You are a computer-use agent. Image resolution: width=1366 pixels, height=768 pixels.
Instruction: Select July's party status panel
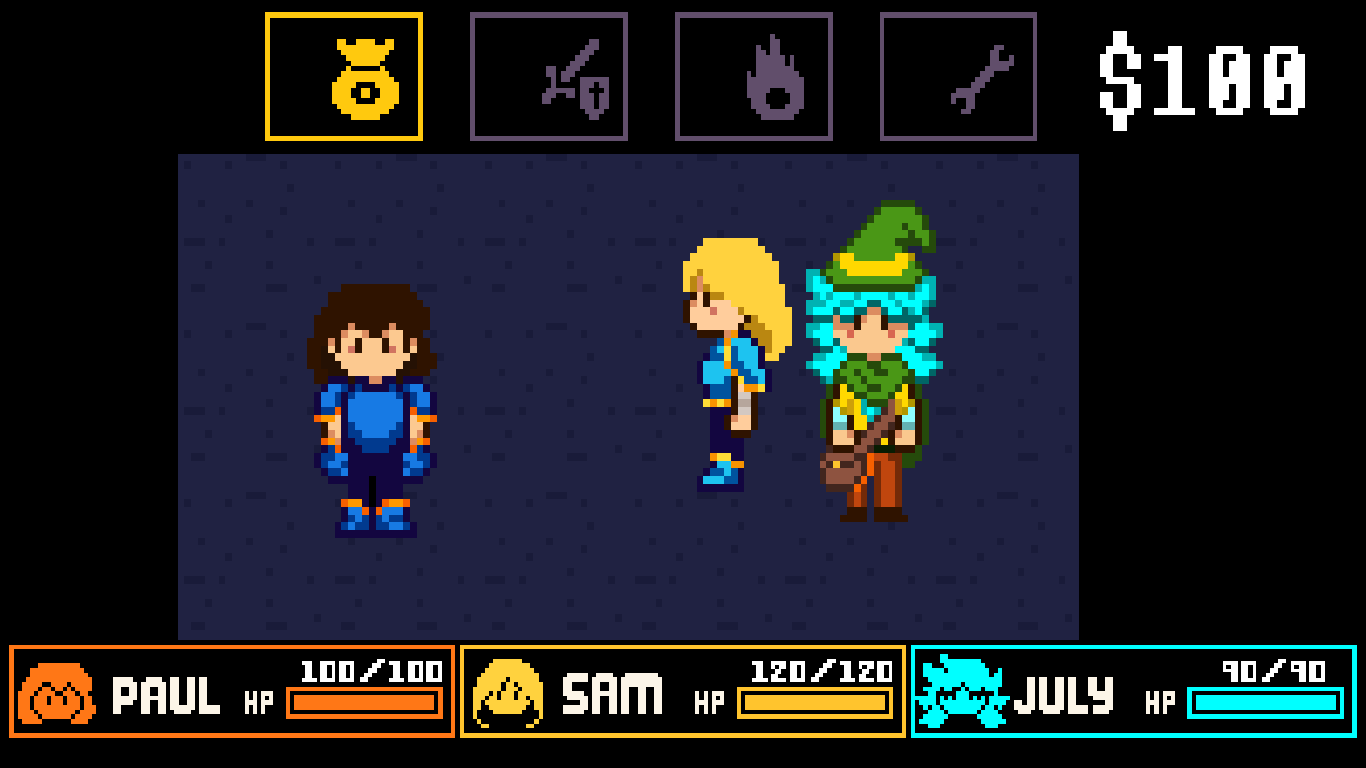(1134, 691)
